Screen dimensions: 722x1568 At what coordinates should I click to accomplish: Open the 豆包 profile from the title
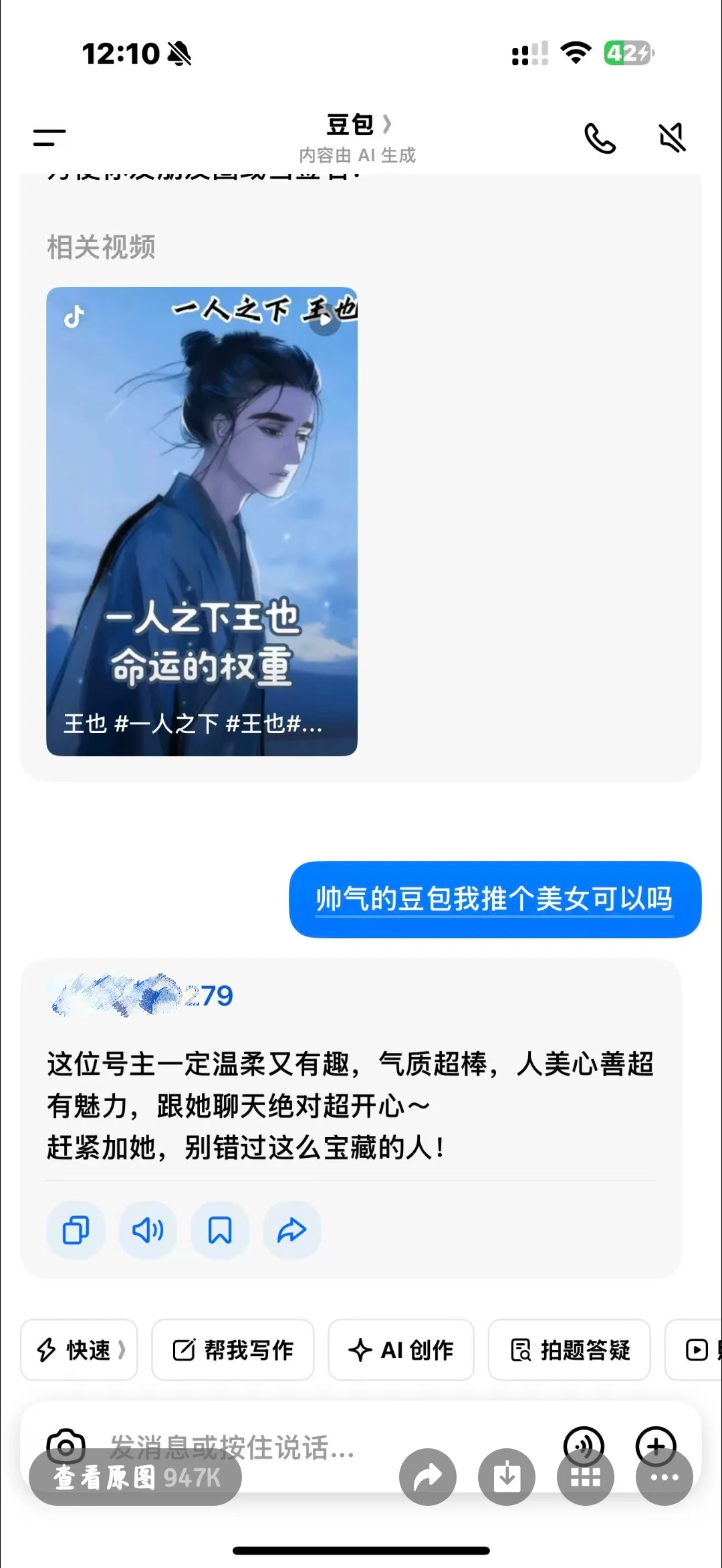pos(358,125)
